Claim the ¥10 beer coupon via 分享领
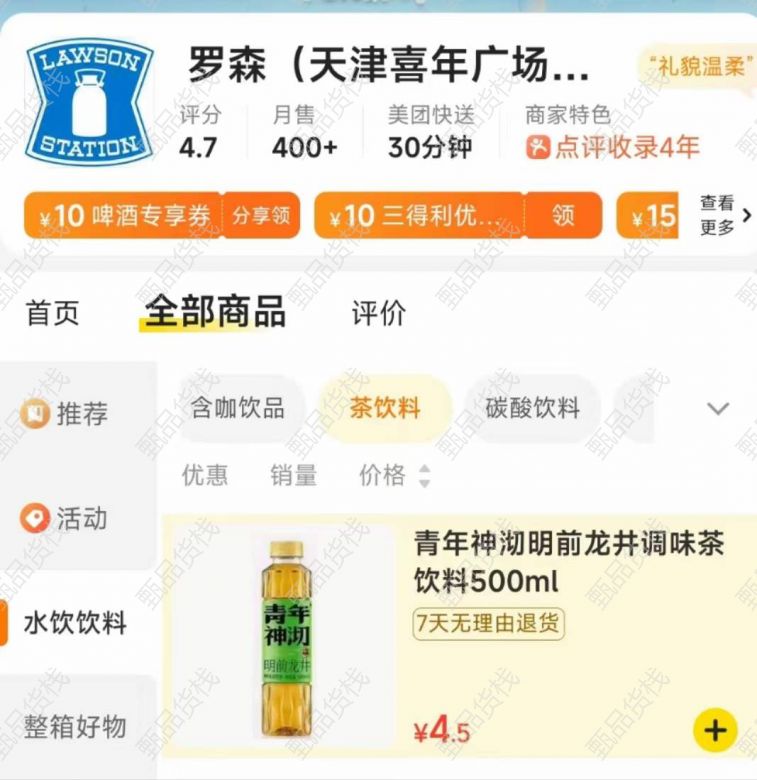This screenshot has width=757, height=780. [261, 215]
